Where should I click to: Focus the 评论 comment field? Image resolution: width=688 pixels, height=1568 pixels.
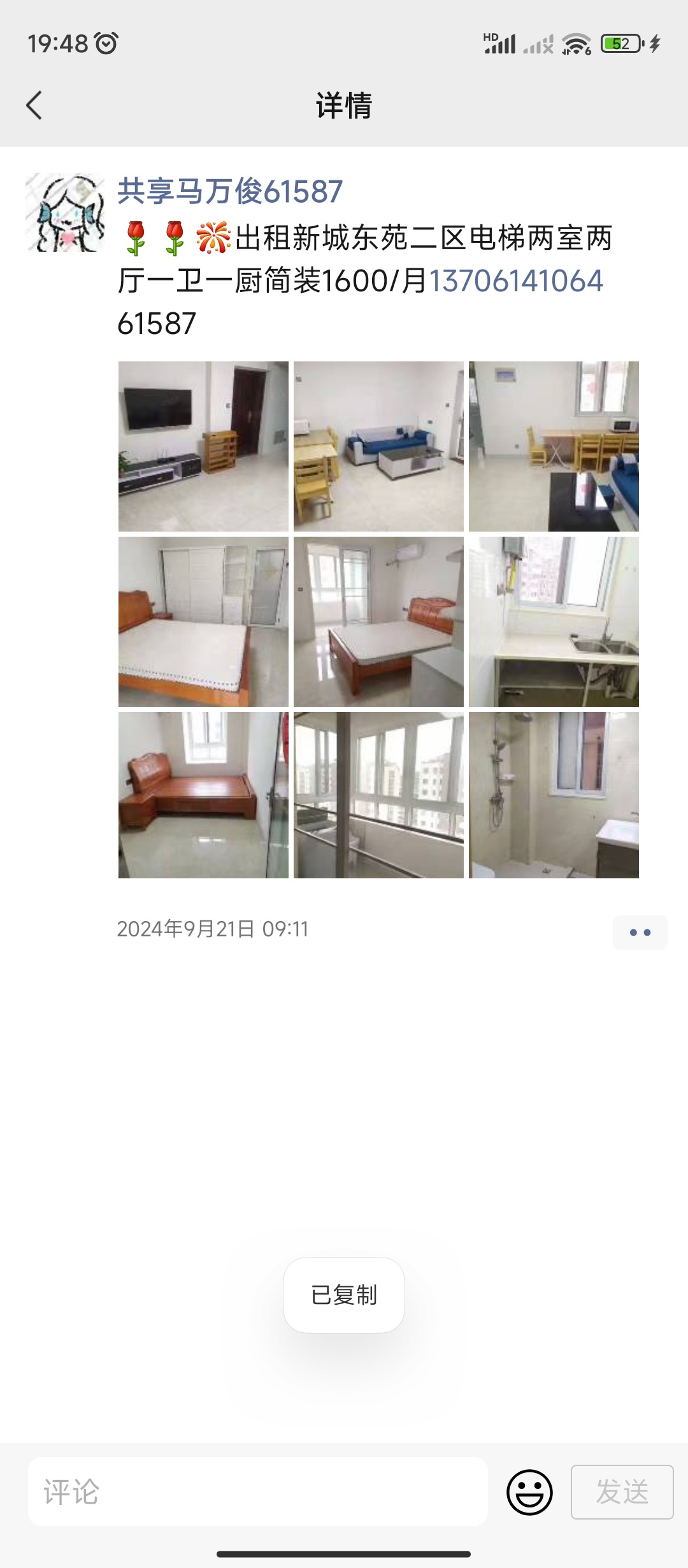(257, 1492)
